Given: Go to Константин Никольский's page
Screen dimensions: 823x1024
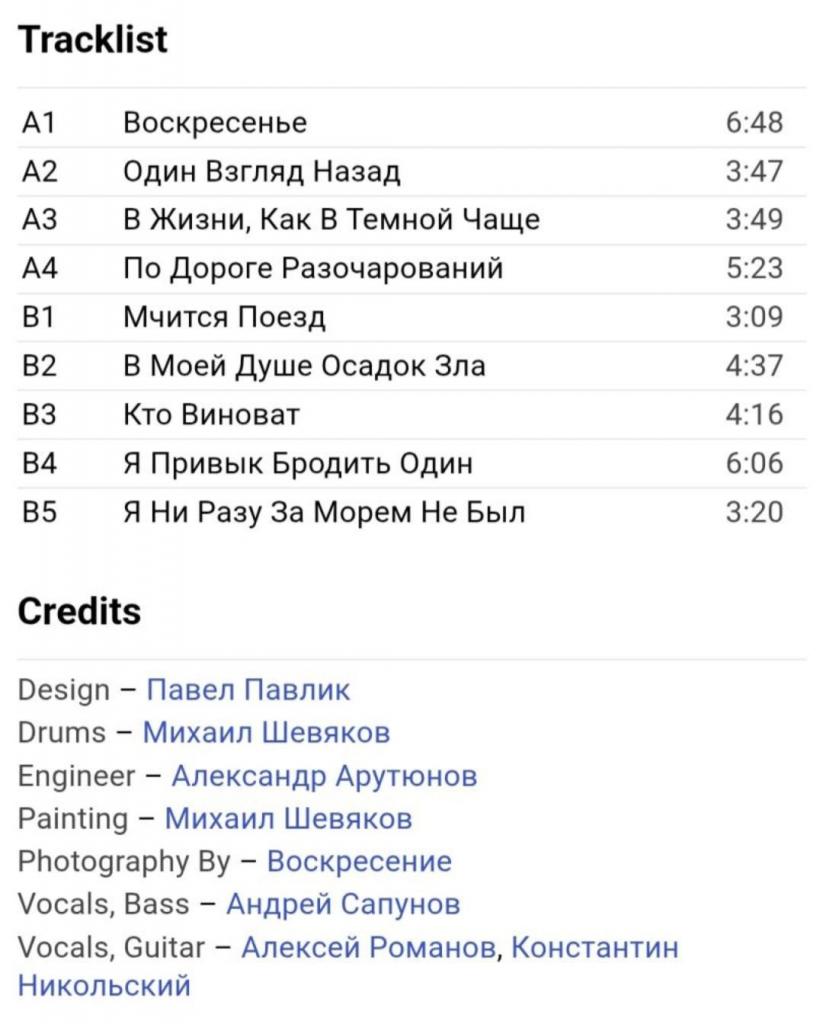Looking at the screenshot, I should (x=594, y=948).
